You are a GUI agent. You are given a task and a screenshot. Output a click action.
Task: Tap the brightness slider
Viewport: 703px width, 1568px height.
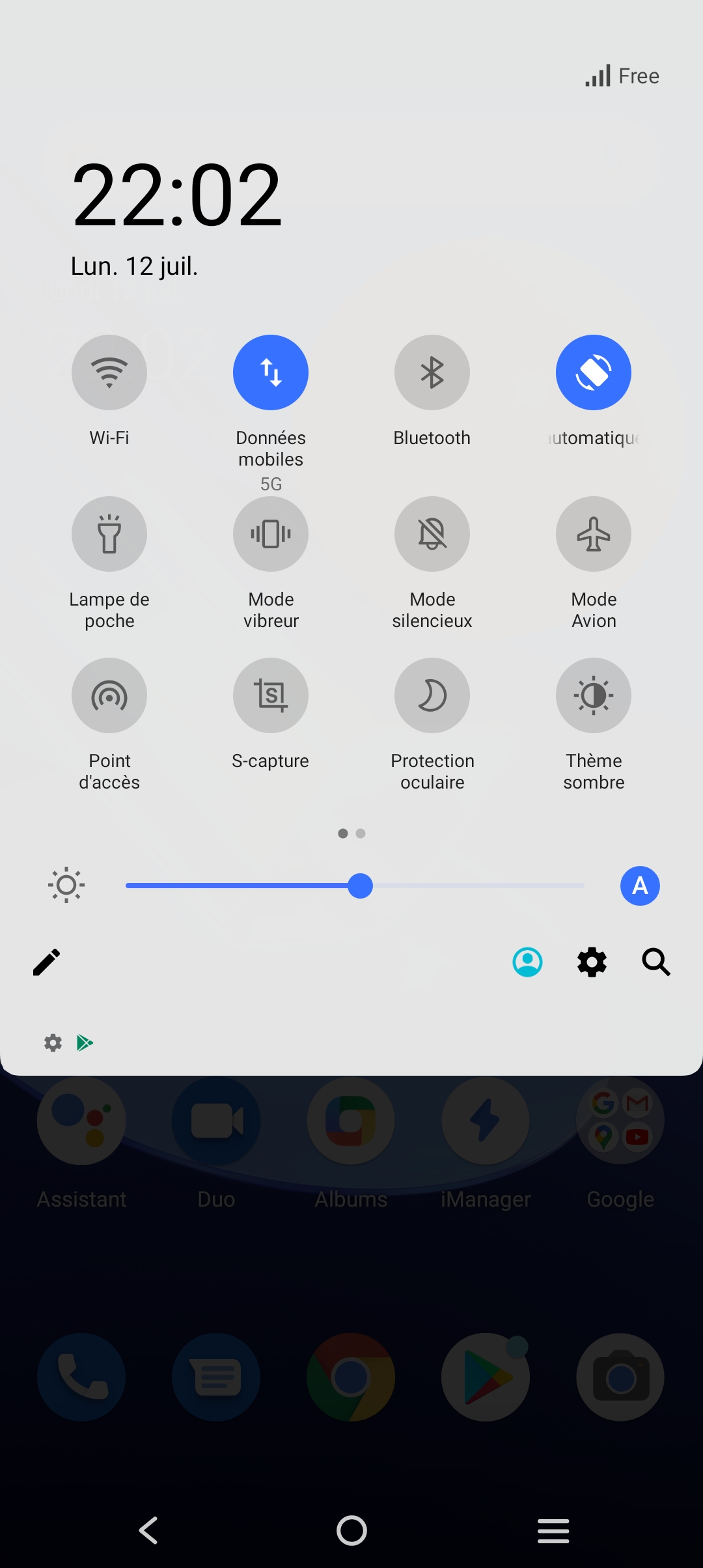[360, 886]
